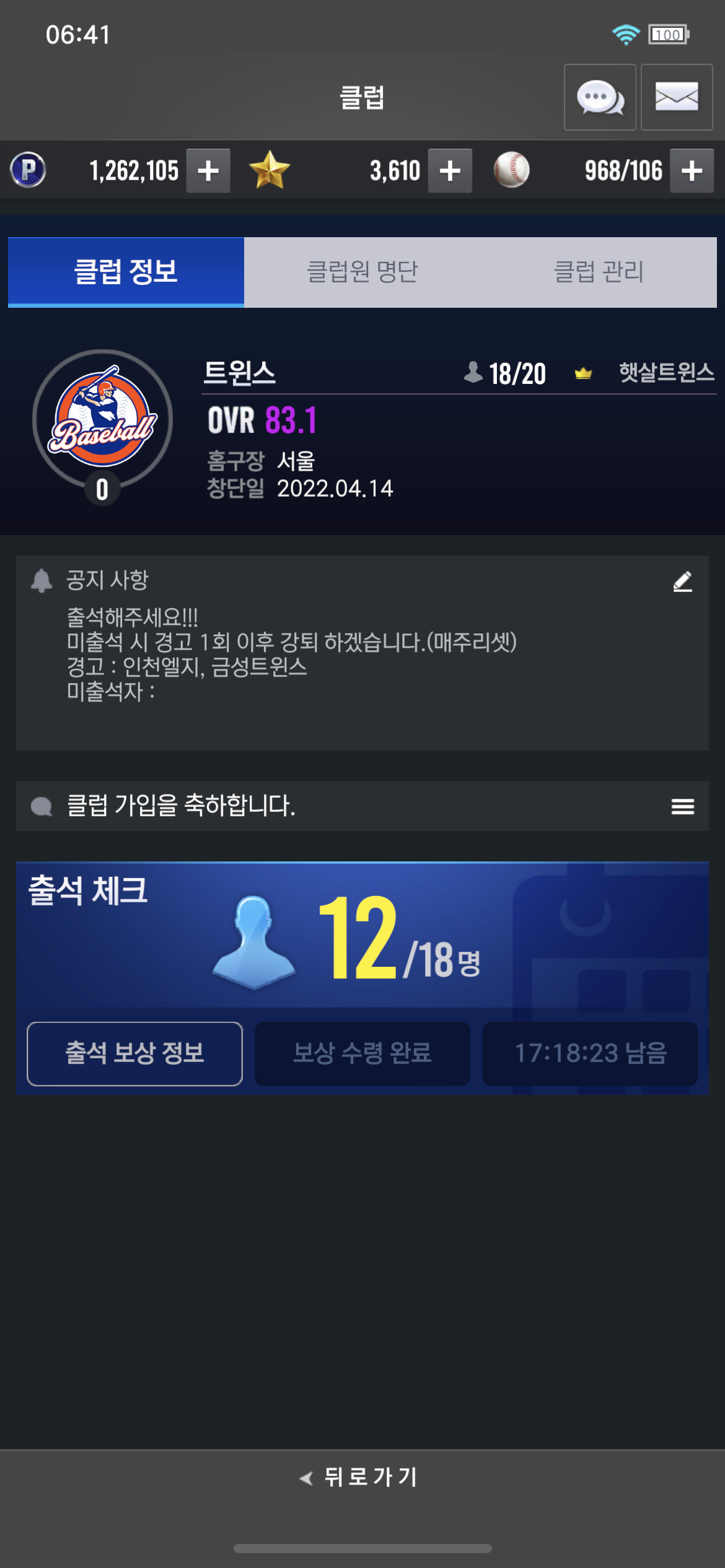Add more baseballs with plus button
This screenshot has width=725, height=1568.
point(692,170)
